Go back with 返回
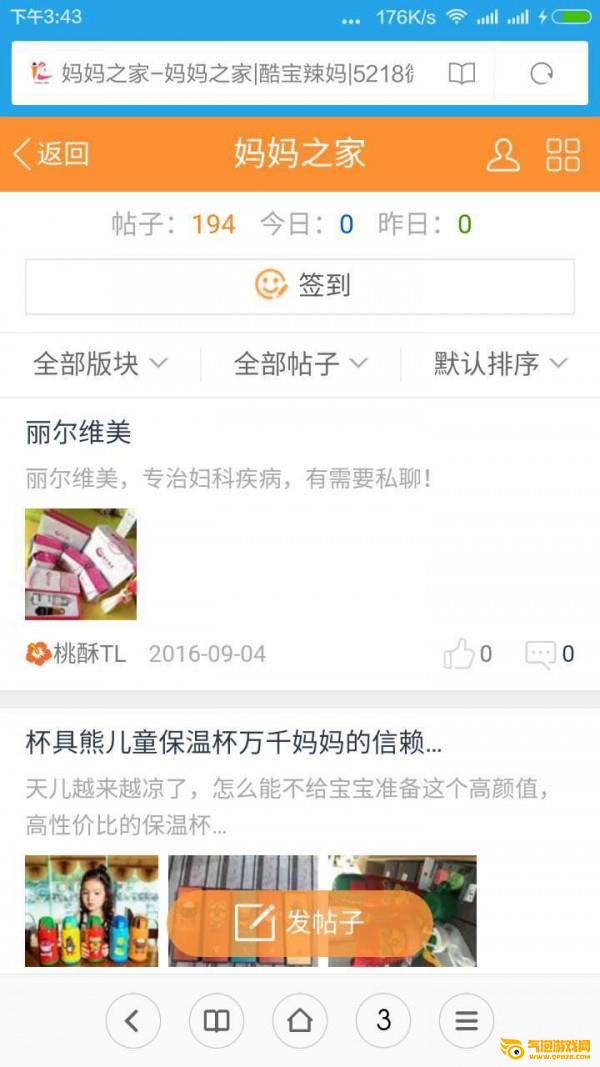Screen dimensions: 600x1067 [52, 153]
